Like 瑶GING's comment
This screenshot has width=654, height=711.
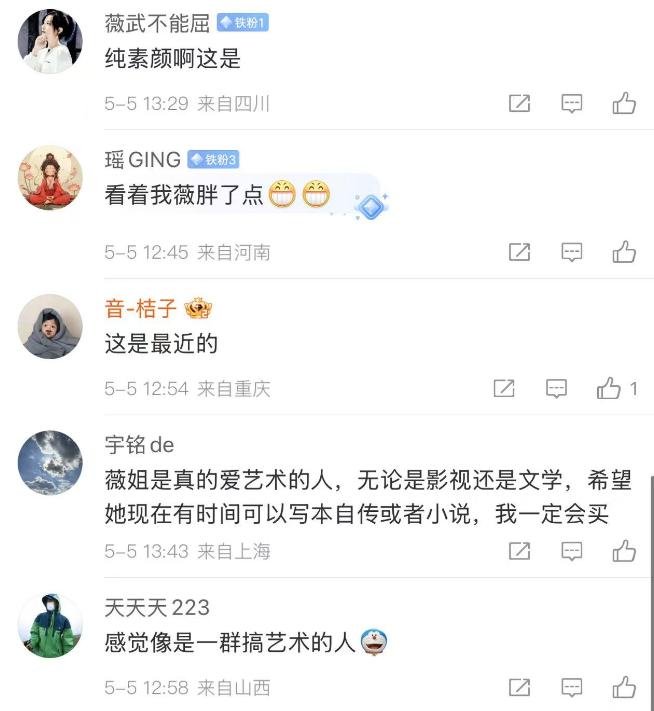624,252
